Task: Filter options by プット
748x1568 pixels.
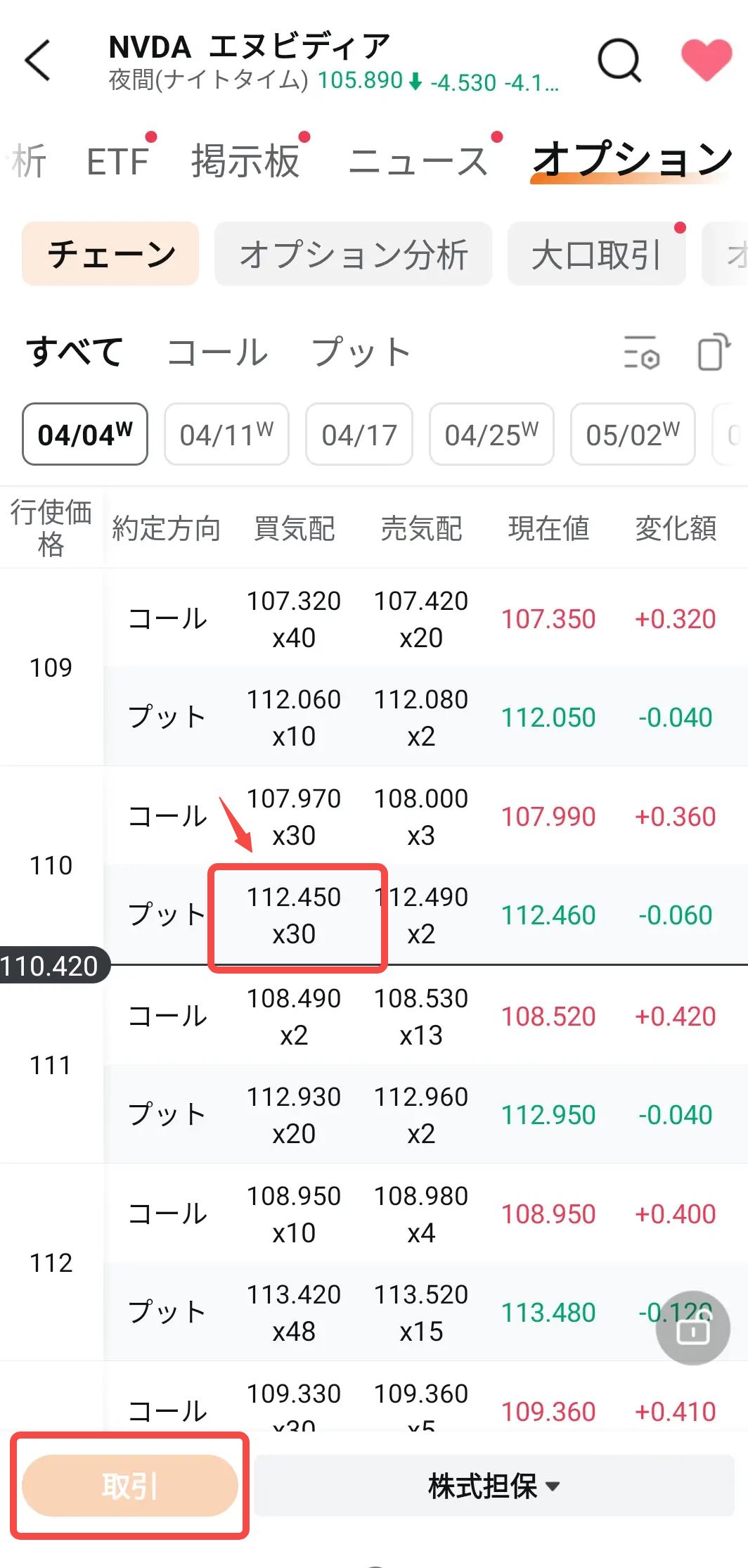Action: [361, 352]
